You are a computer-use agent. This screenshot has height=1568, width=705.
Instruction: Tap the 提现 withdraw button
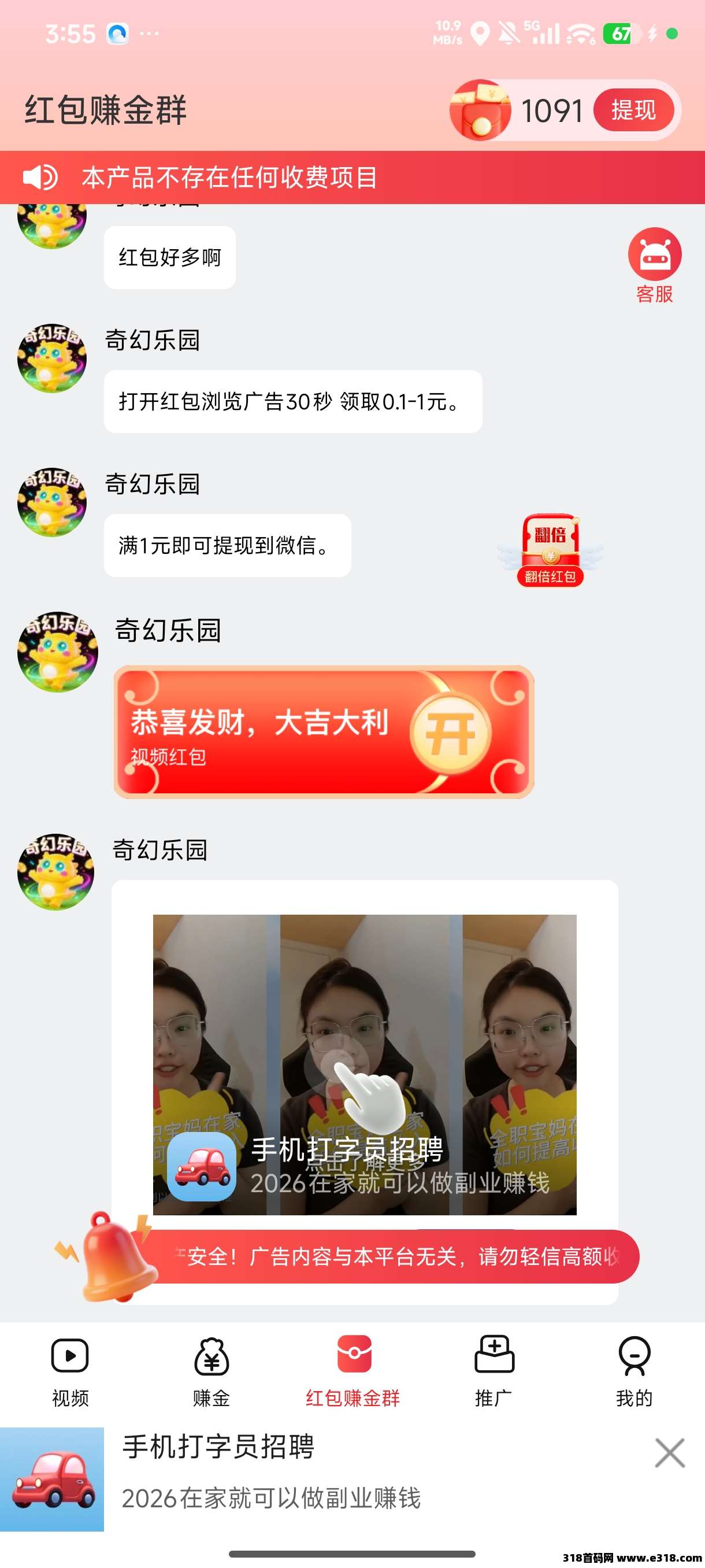(633, 110)
